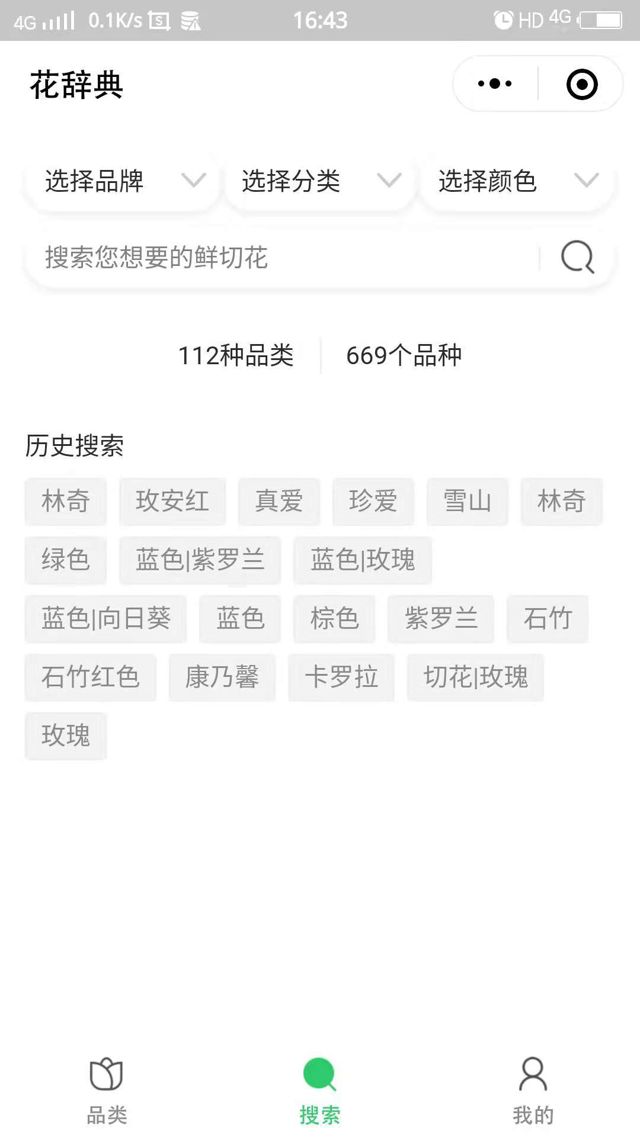Select the 真爱 history chip
The width and height of the screenshot is (640, 1137).
pos(279,501)
